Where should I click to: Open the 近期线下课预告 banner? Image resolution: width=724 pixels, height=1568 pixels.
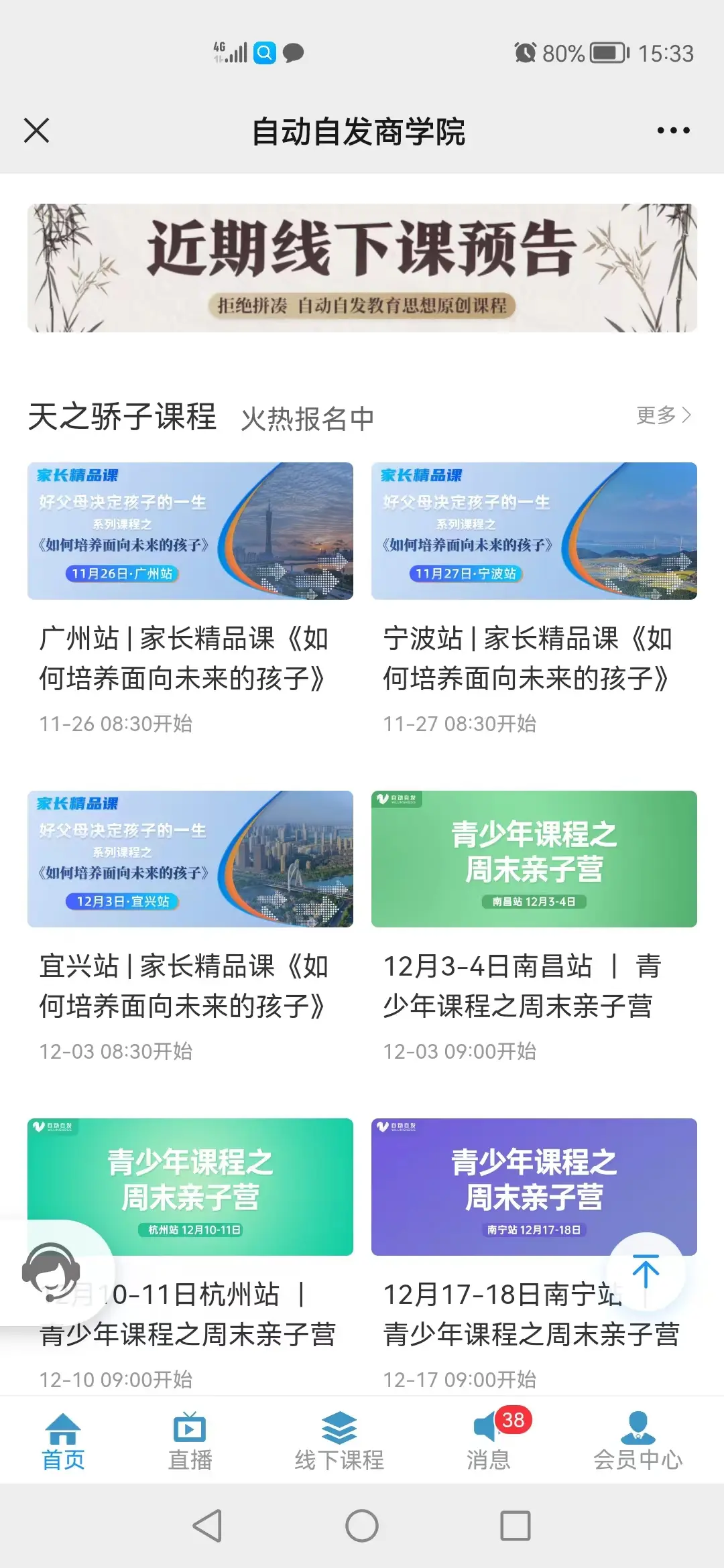pyautogui.click(x=362, y=268)
